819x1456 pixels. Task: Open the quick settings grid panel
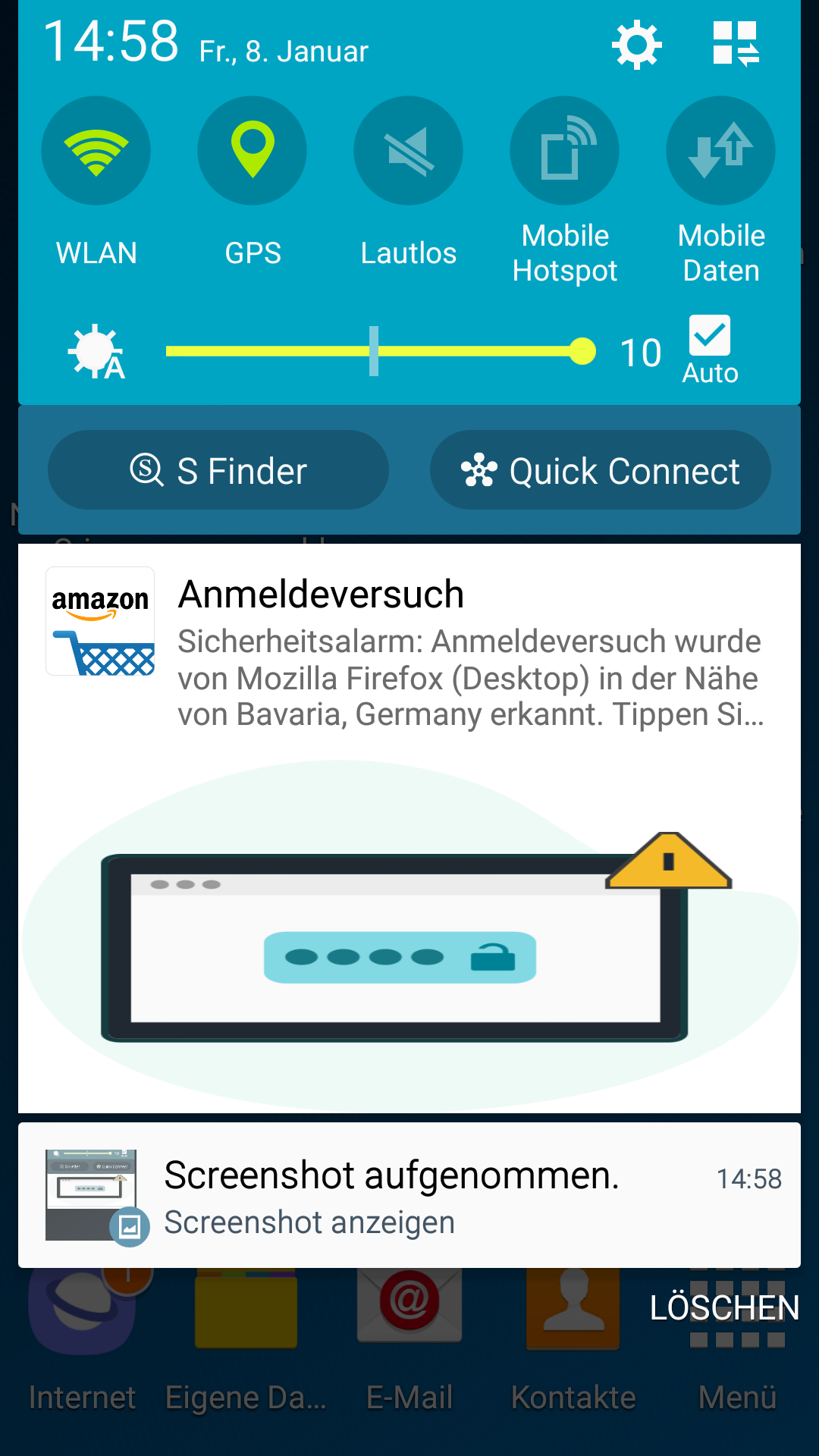tap(736, 44)
